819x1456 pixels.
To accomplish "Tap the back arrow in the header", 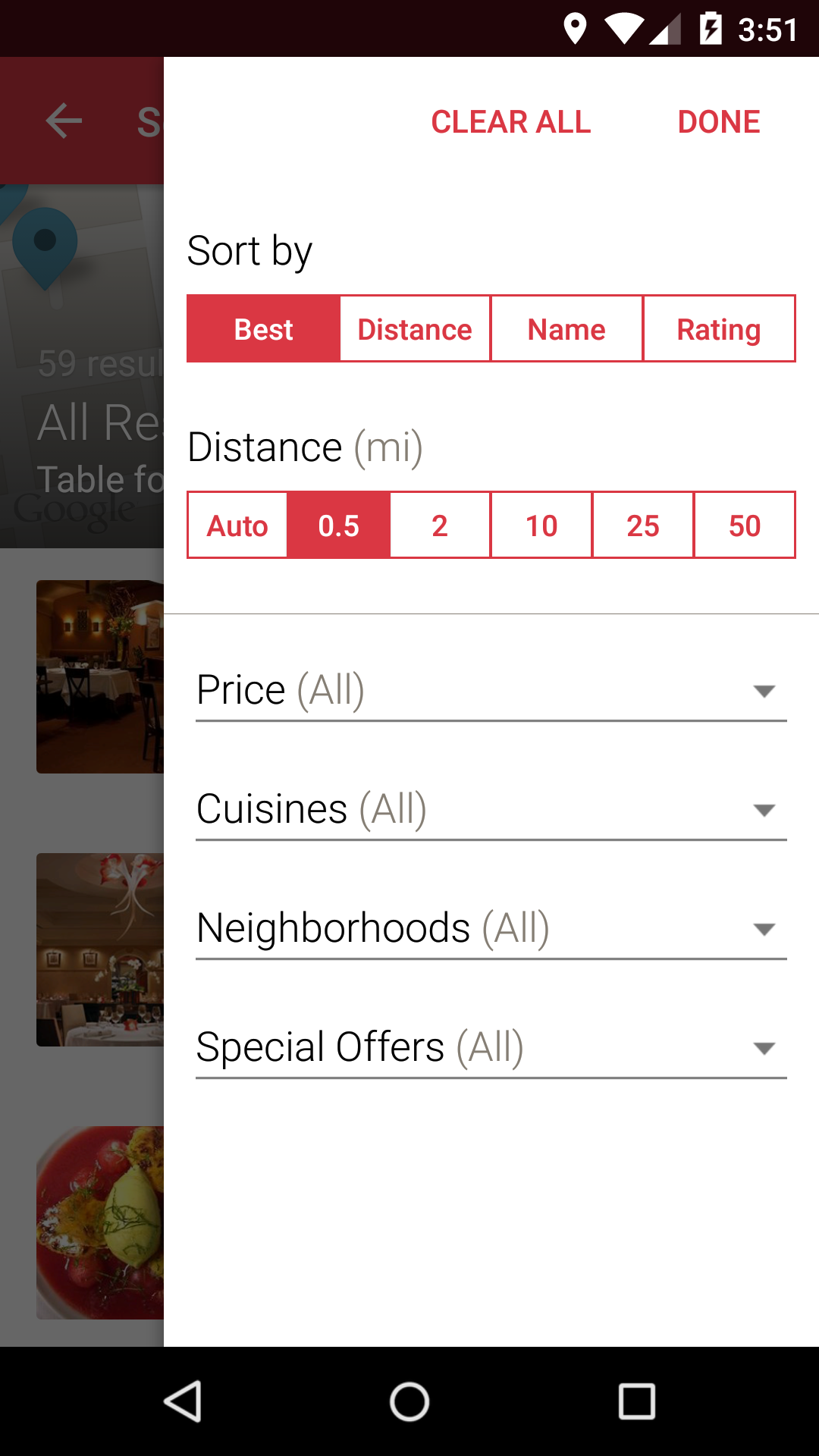I will (x=64, y=120).
